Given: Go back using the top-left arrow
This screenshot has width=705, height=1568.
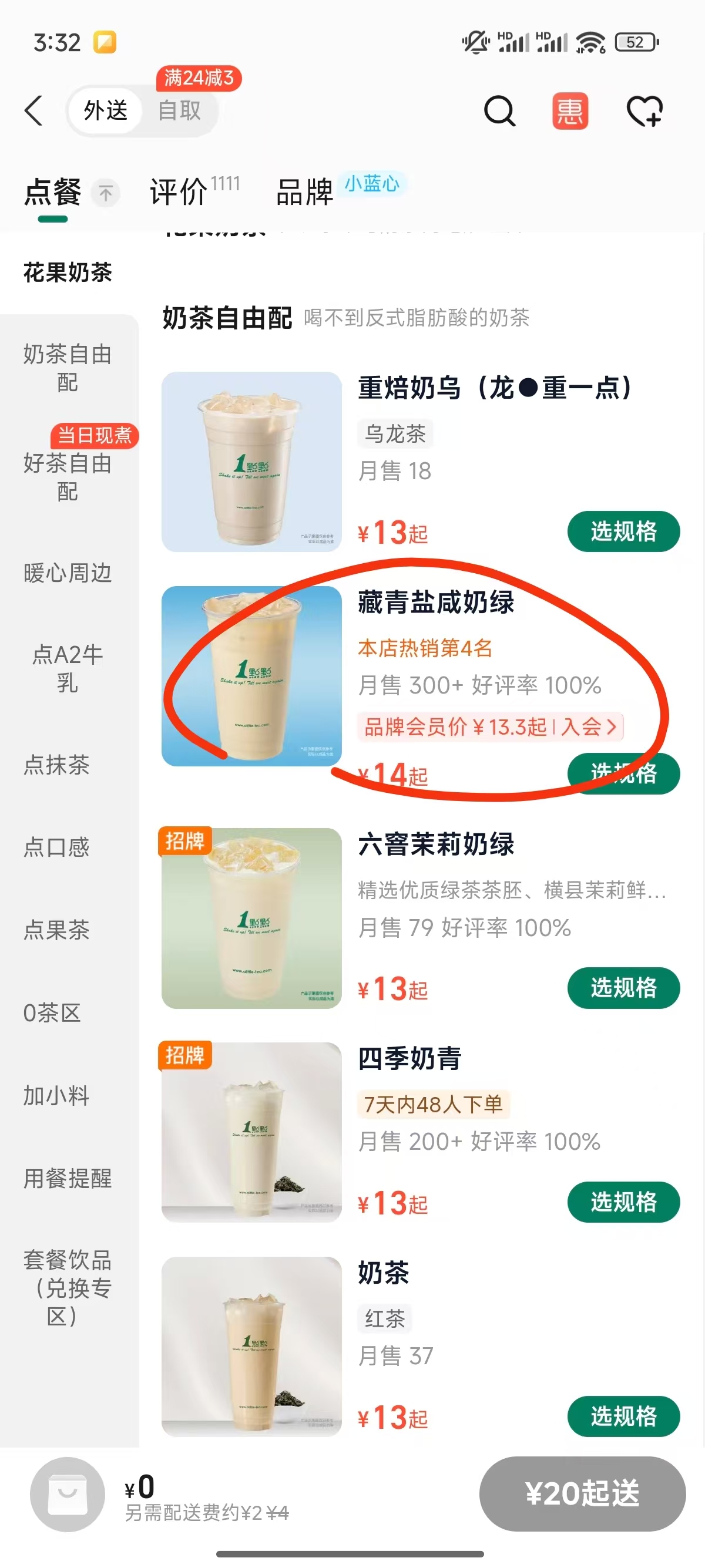Looking at the screenshot, I should [34, 111].
